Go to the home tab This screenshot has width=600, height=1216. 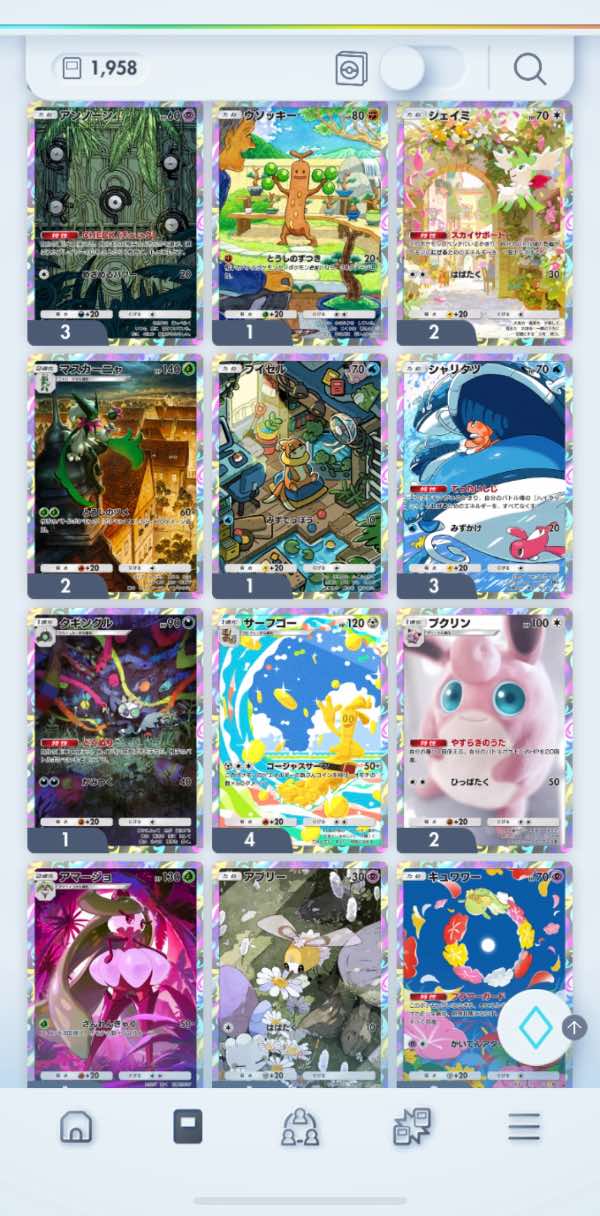[76, 1127]
